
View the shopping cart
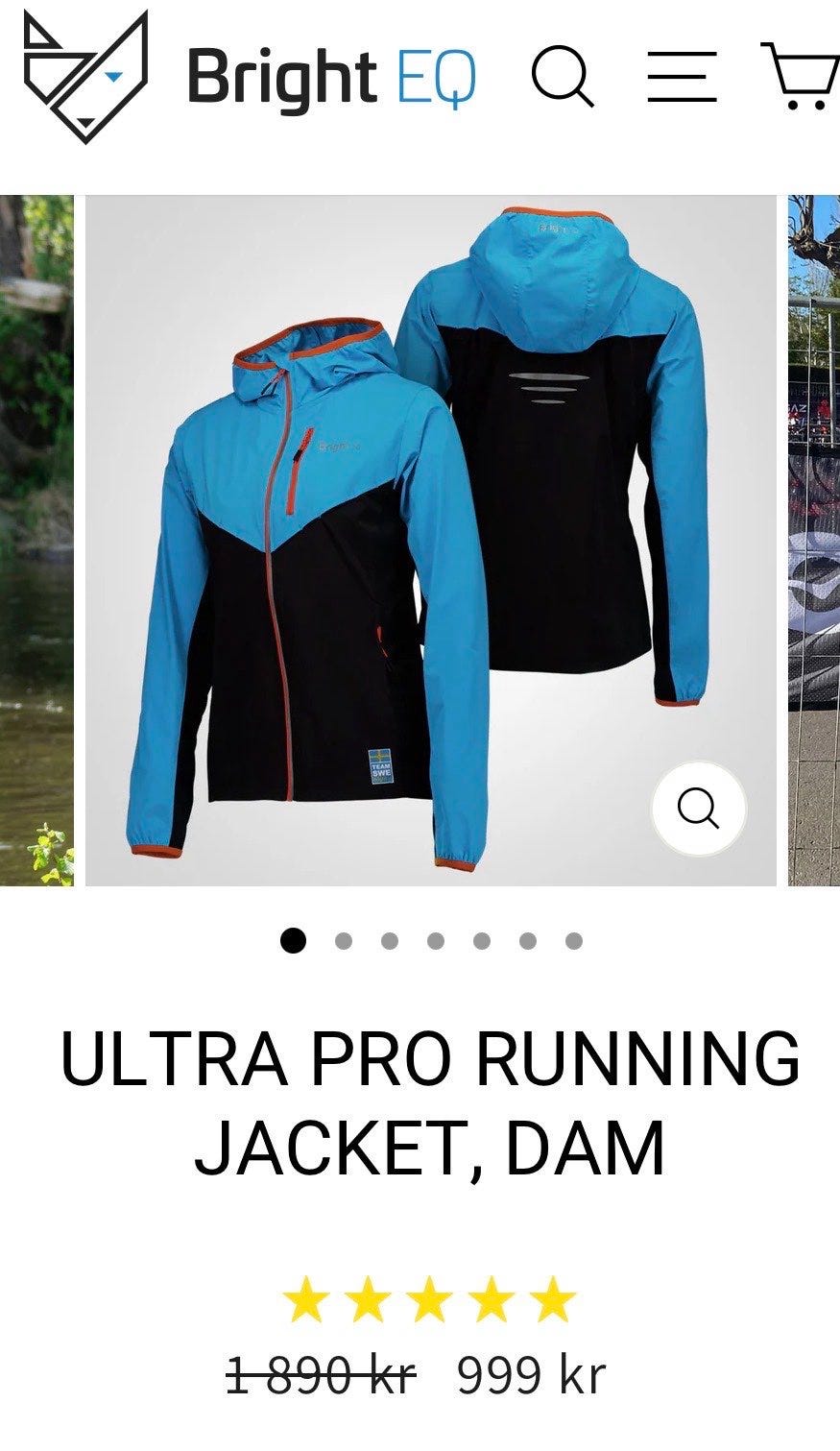(x=799, y=75)
